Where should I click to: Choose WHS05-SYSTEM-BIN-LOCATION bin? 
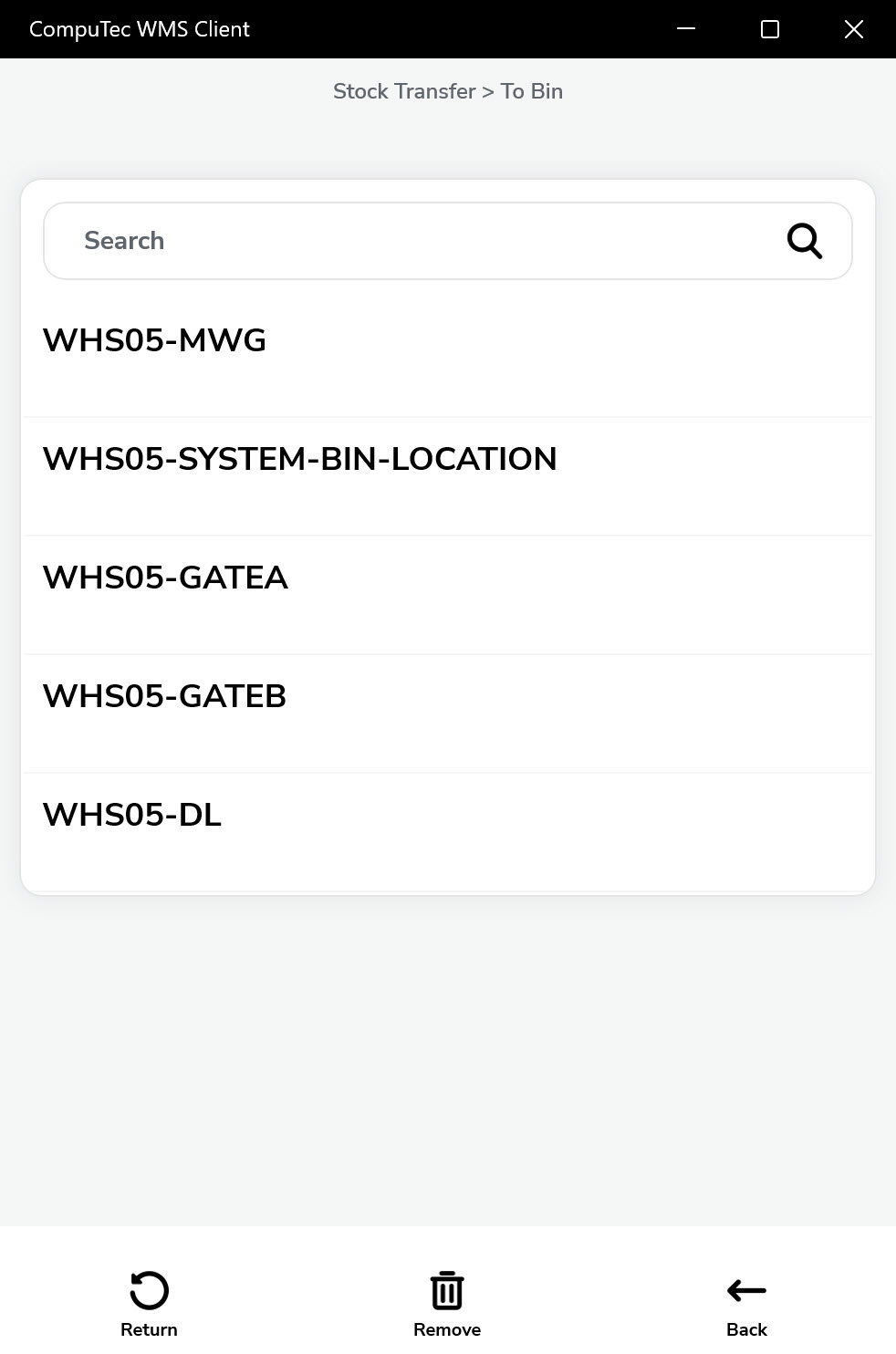pos(447,476)
